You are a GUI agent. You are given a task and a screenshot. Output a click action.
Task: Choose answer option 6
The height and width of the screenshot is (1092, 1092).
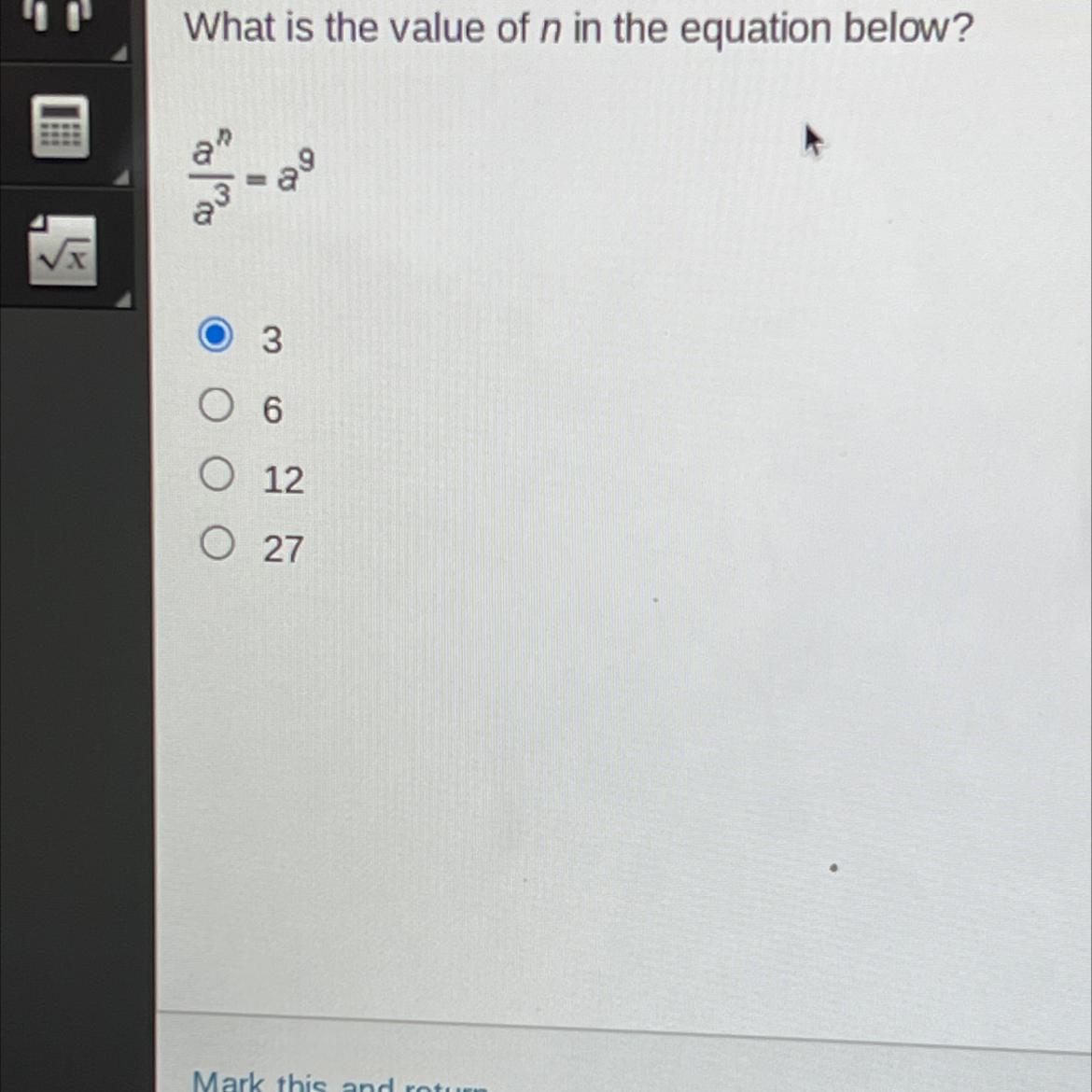point(217,405)
